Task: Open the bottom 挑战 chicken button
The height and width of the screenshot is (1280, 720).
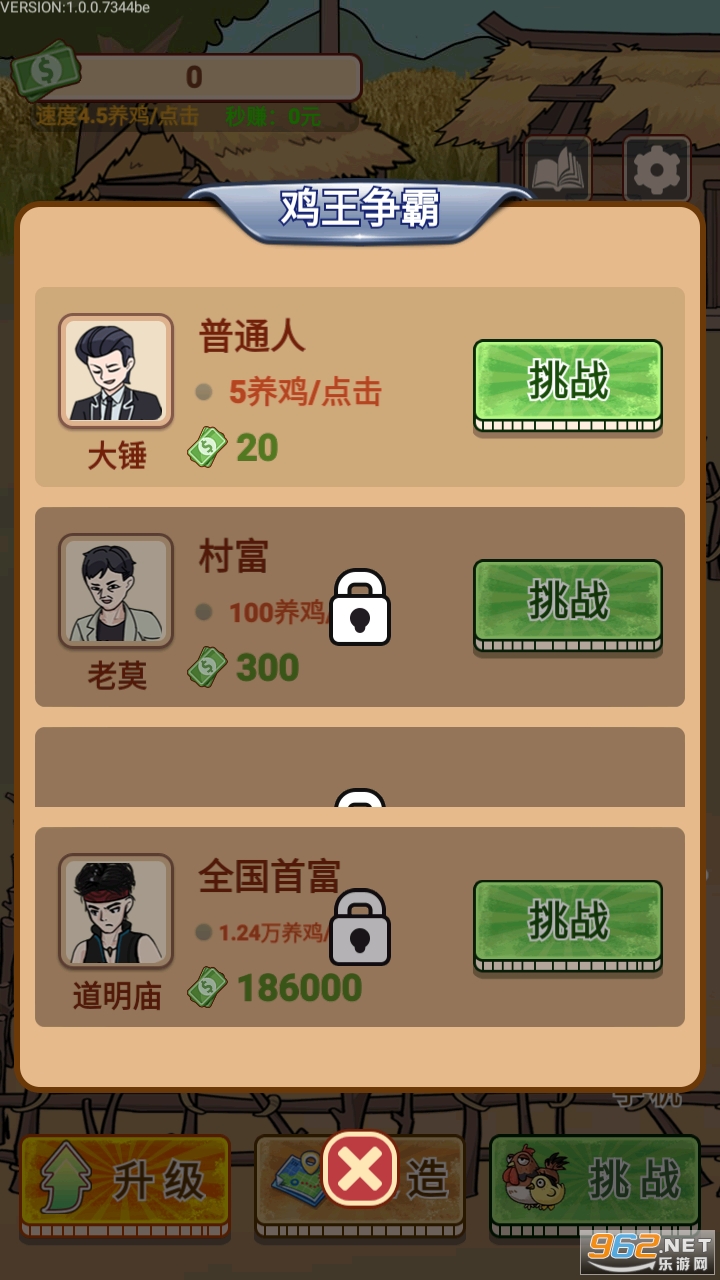Action: pos(595,1182)
